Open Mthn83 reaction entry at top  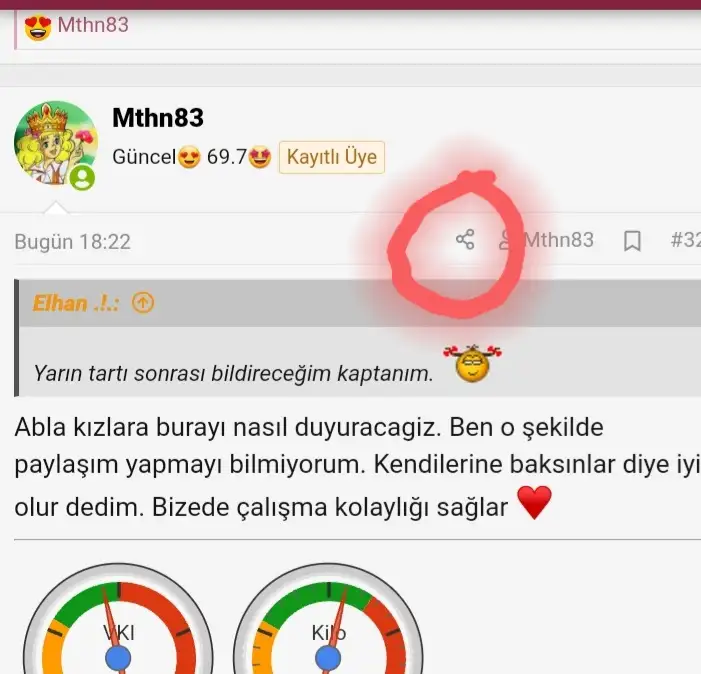click(x=92, y=24)
